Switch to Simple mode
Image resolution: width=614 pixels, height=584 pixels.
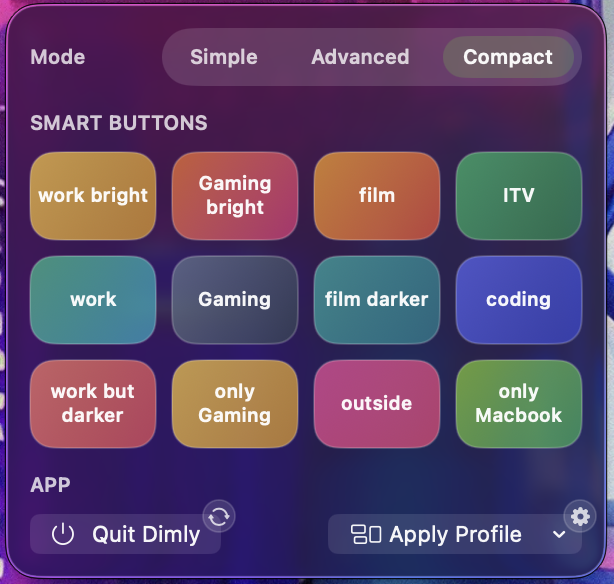223,57
